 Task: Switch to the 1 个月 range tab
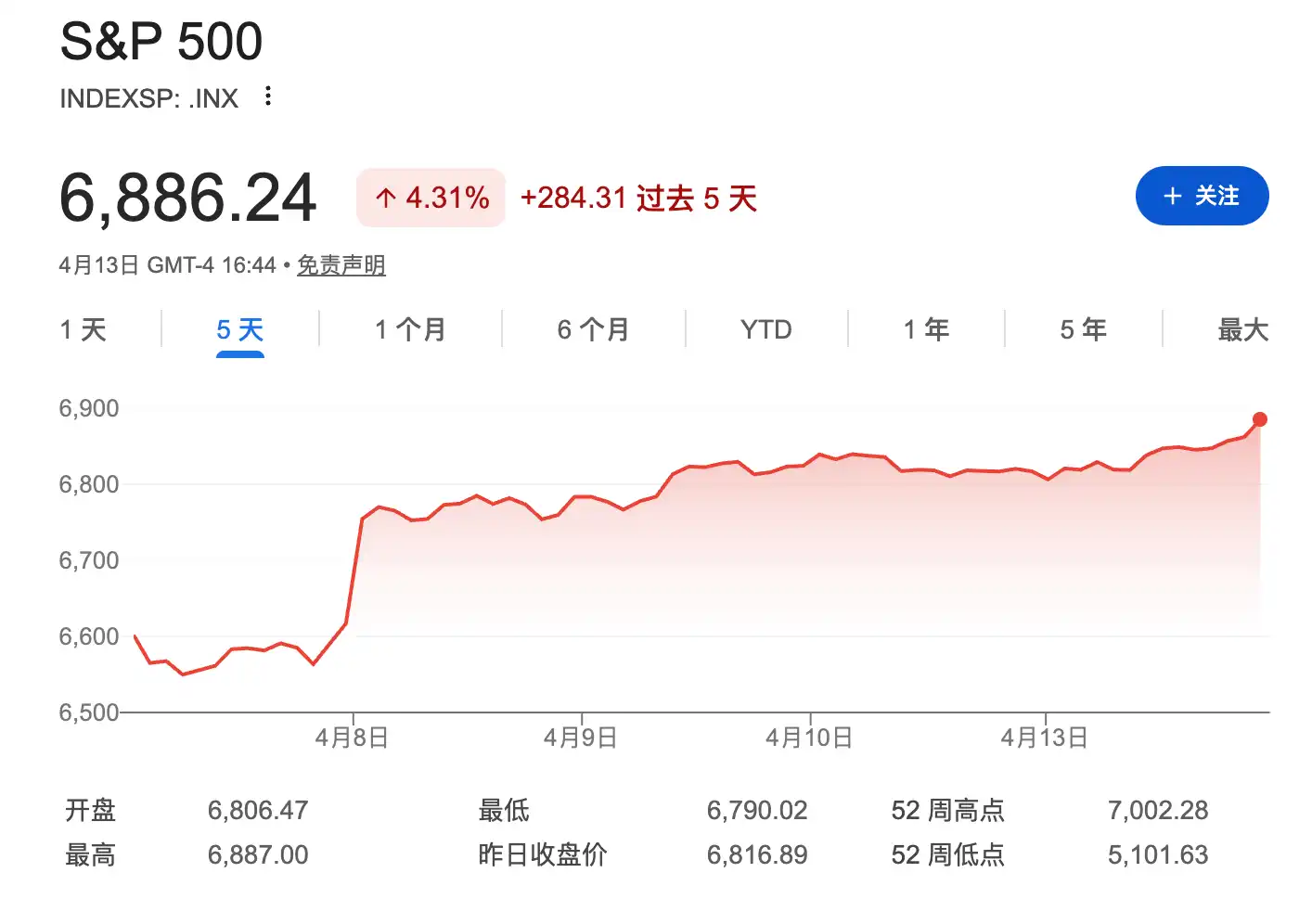click(x=410, y=329)
